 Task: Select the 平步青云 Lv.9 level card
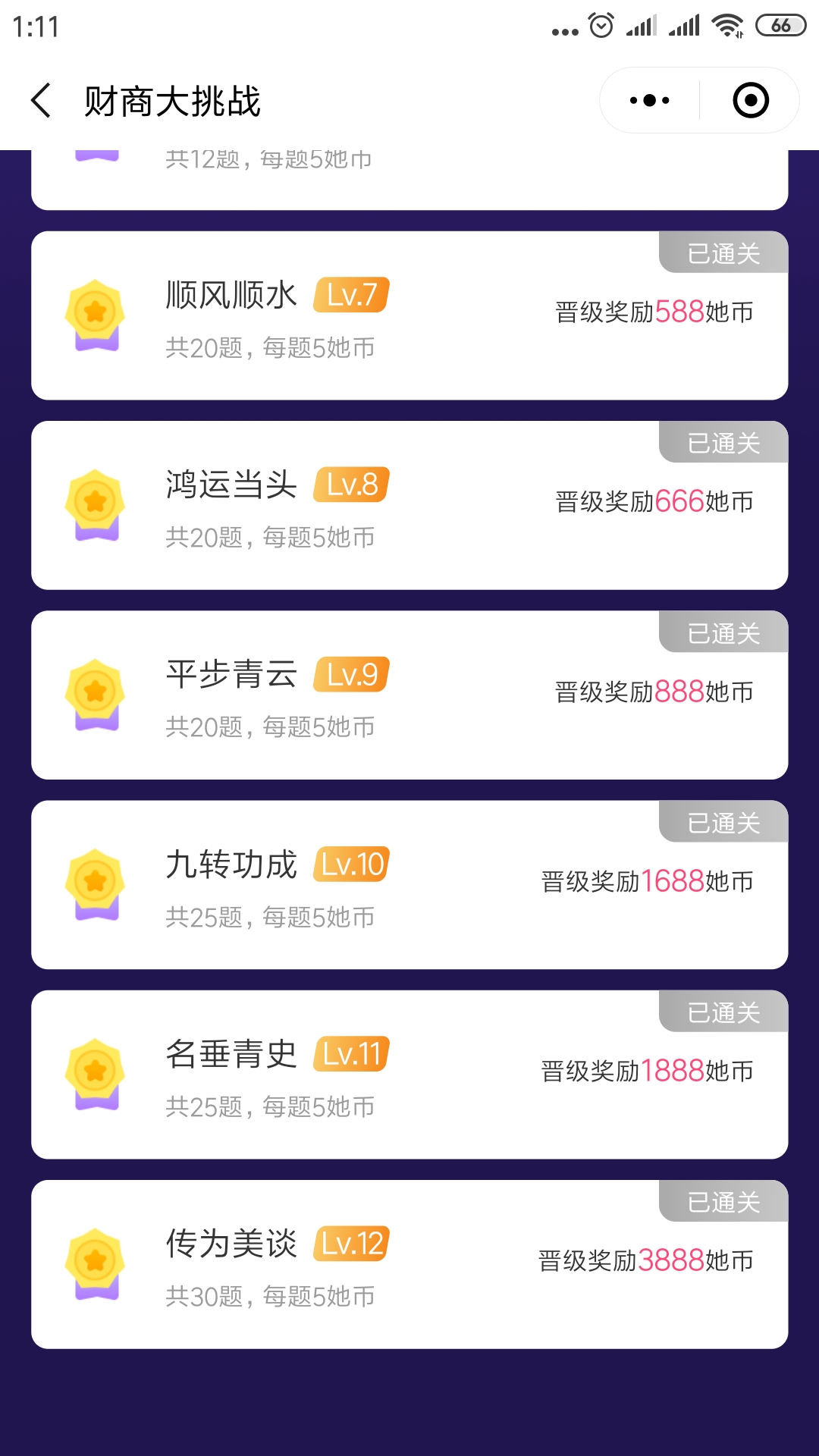click(x=409, y=695)
